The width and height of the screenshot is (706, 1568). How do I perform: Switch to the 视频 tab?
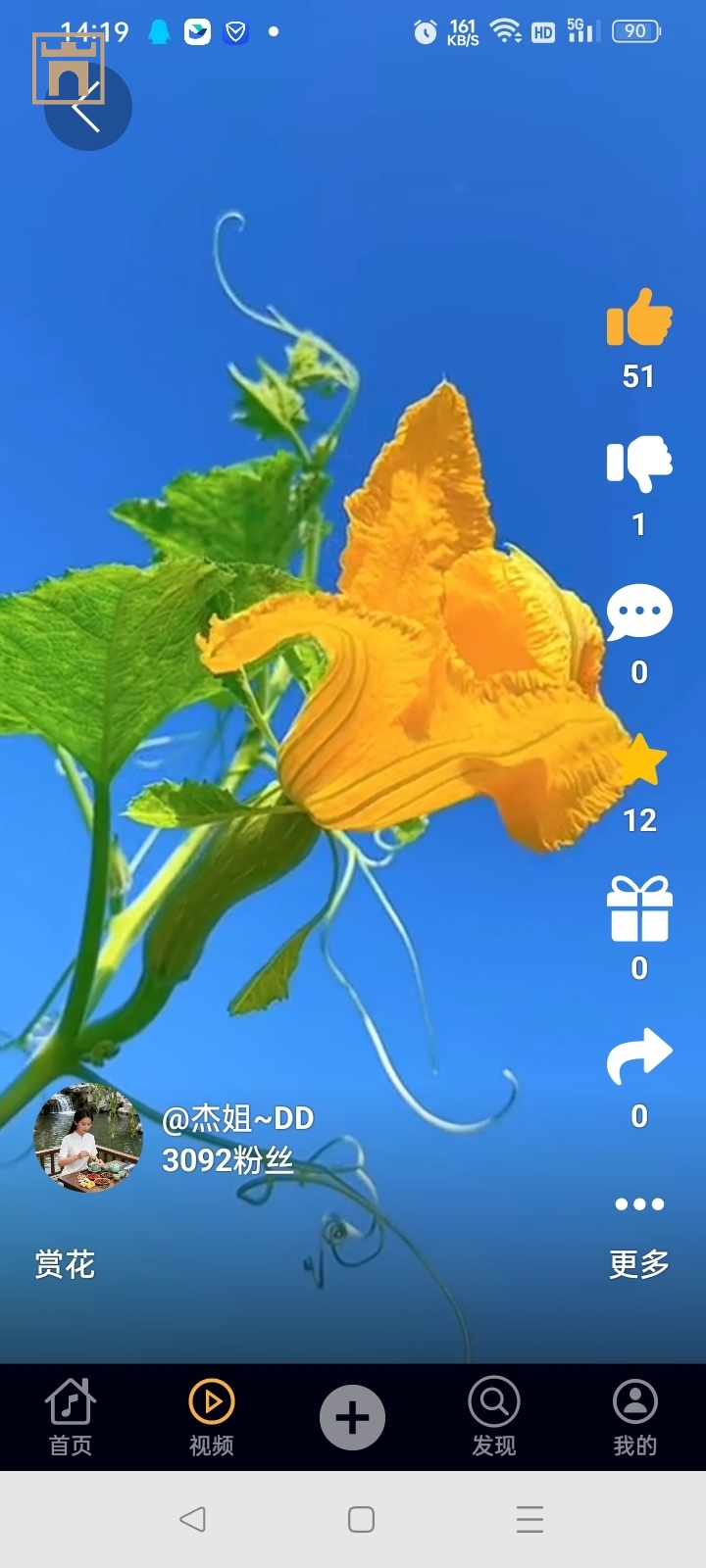coord(211,1416)
